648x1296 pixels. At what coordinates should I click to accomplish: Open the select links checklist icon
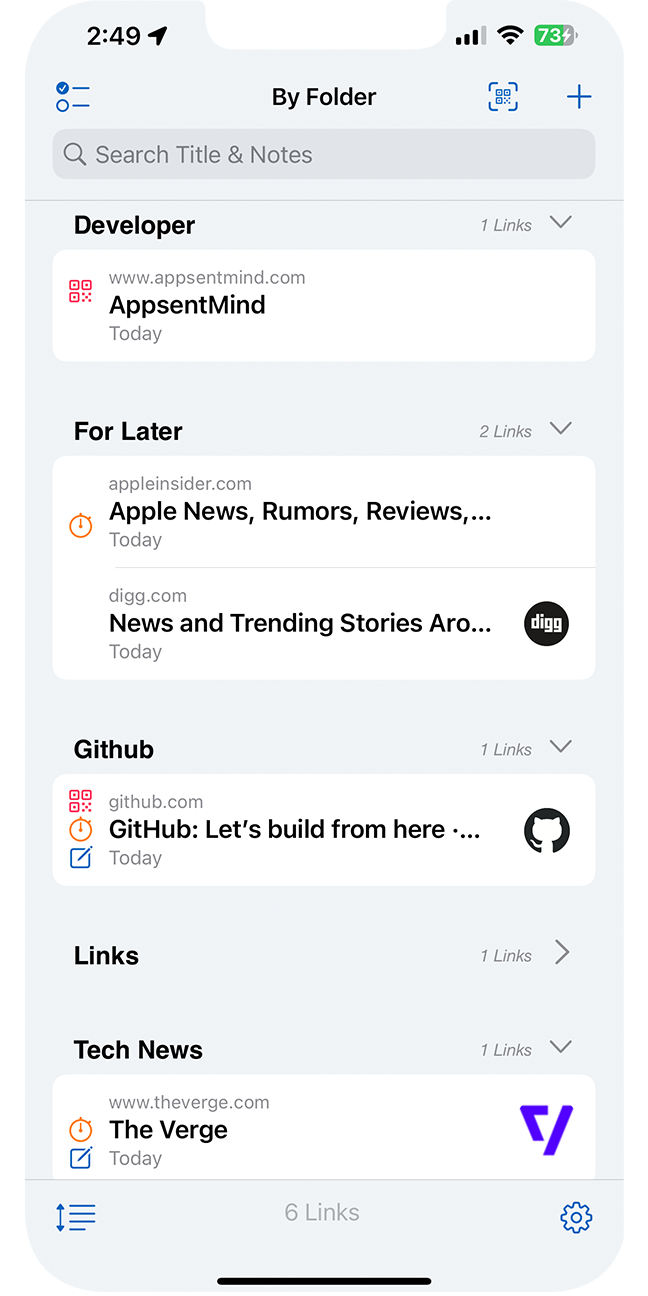click(73, 97)
